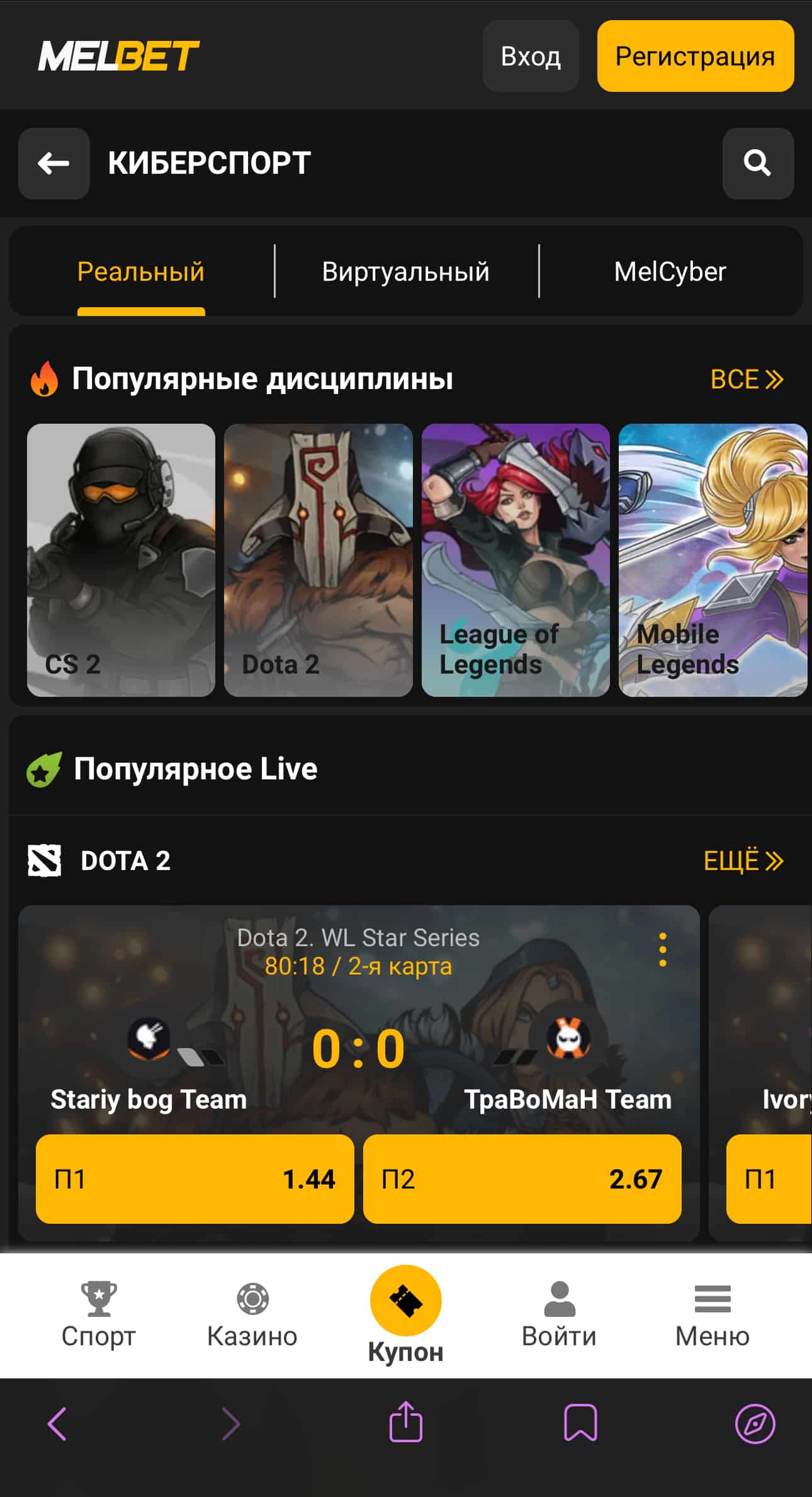
Task: Open the Mobile Legends tile
Action: tap(713, 560)
